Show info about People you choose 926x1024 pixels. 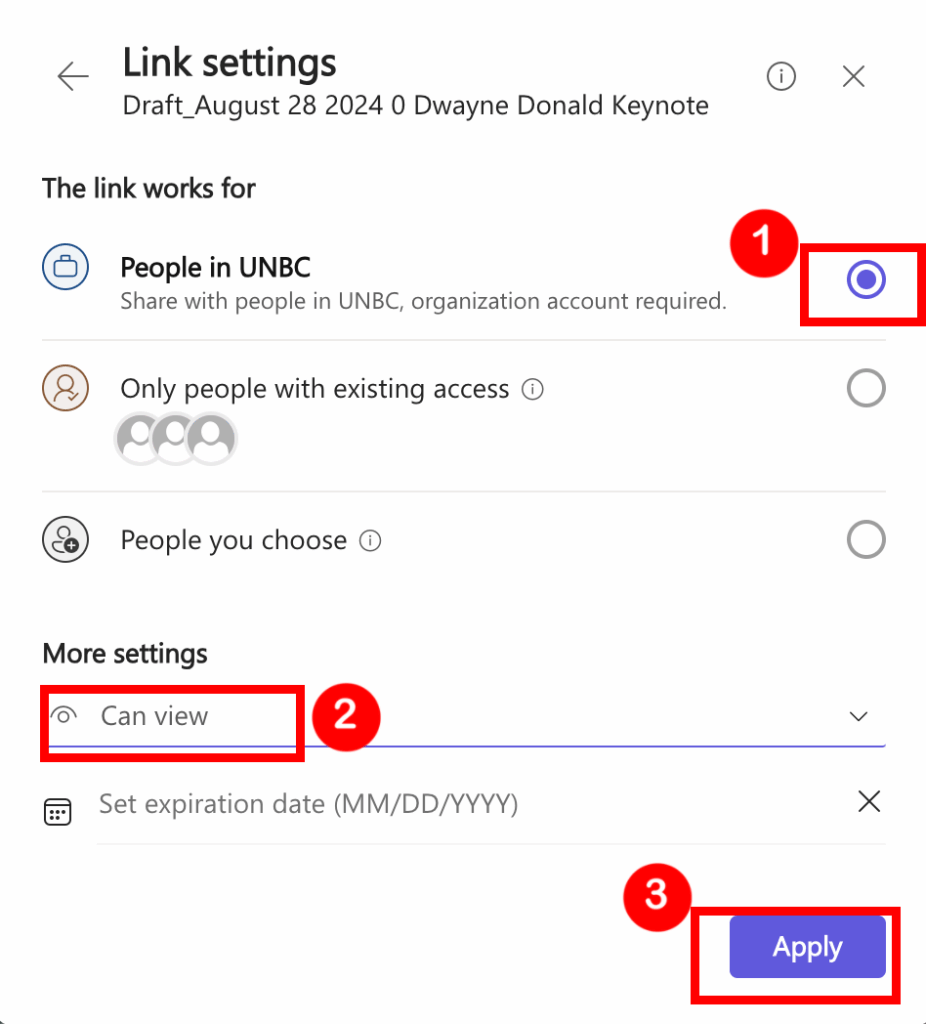click(370, 541)
